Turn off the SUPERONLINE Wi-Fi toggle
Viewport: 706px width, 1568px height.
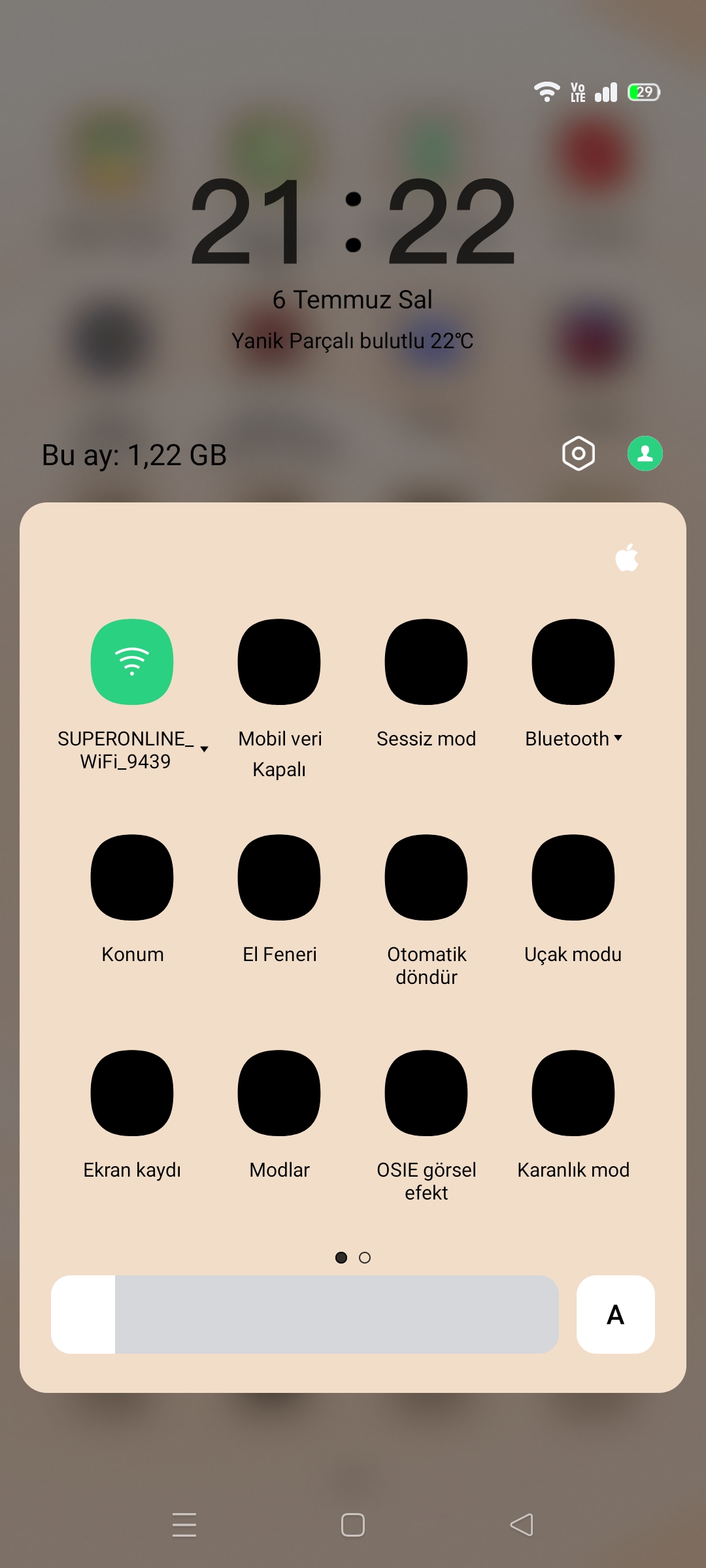(132, 662)
